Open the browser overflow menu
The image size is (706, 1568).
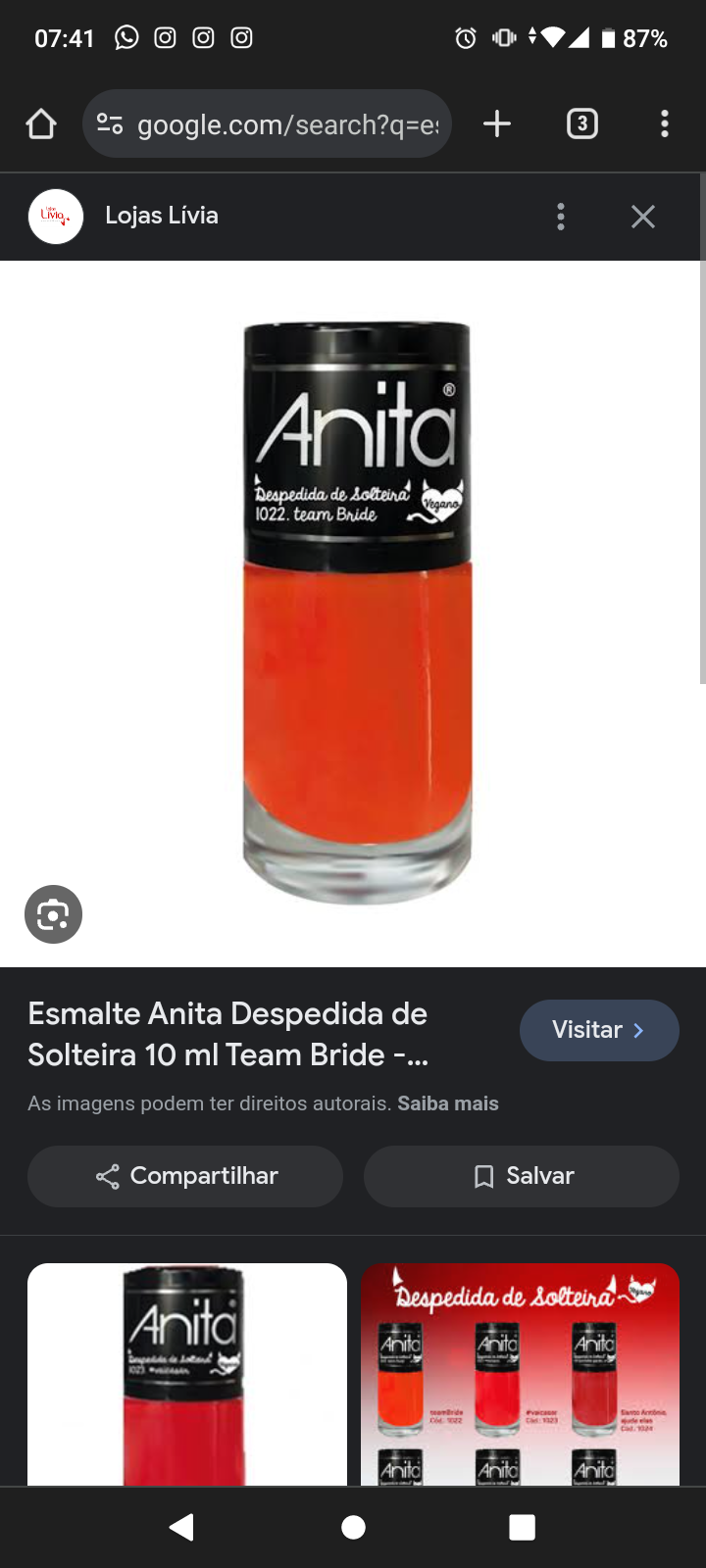(x=665, y=124)
